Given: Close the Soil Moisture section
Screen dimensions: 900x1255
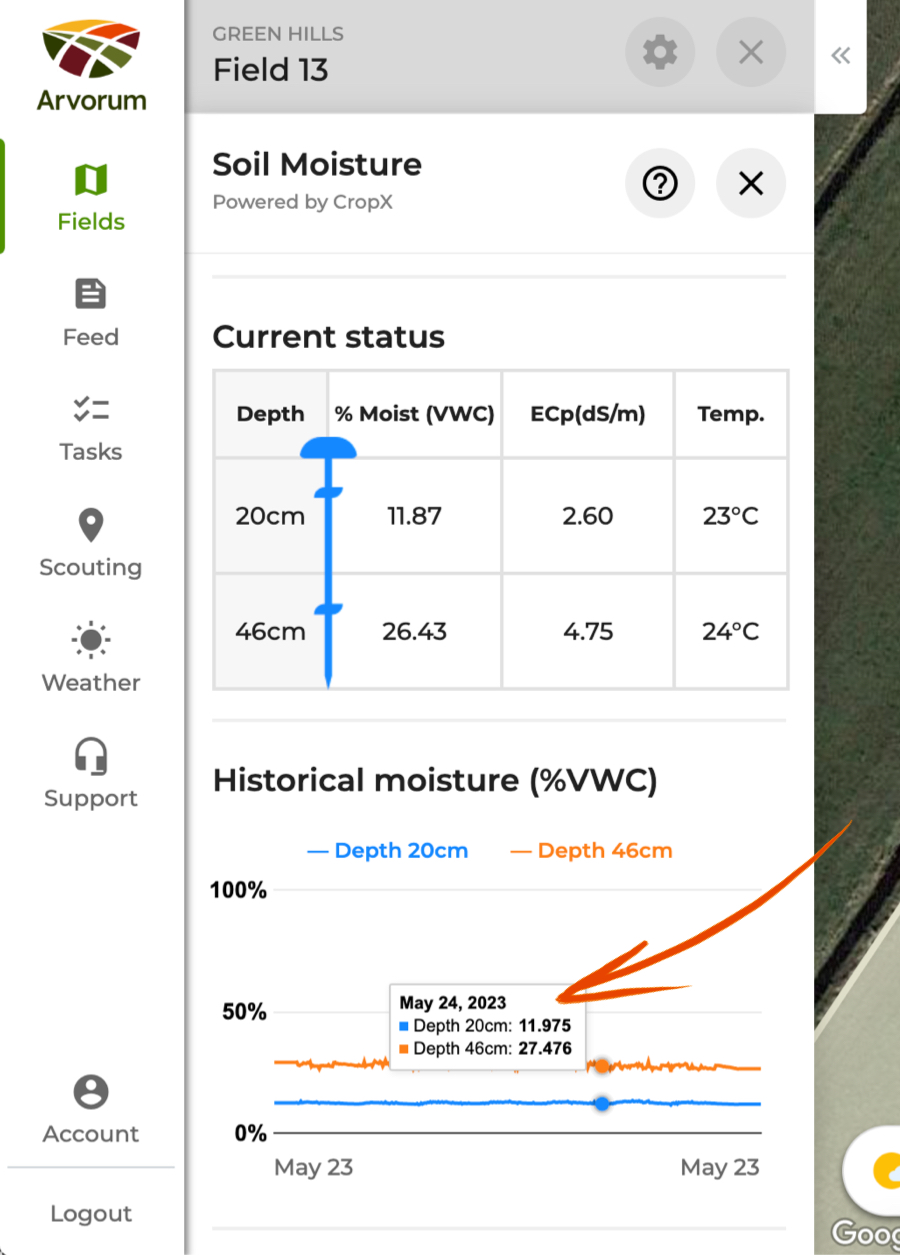Looking at the screenshot, I should (x=750, y=183).
